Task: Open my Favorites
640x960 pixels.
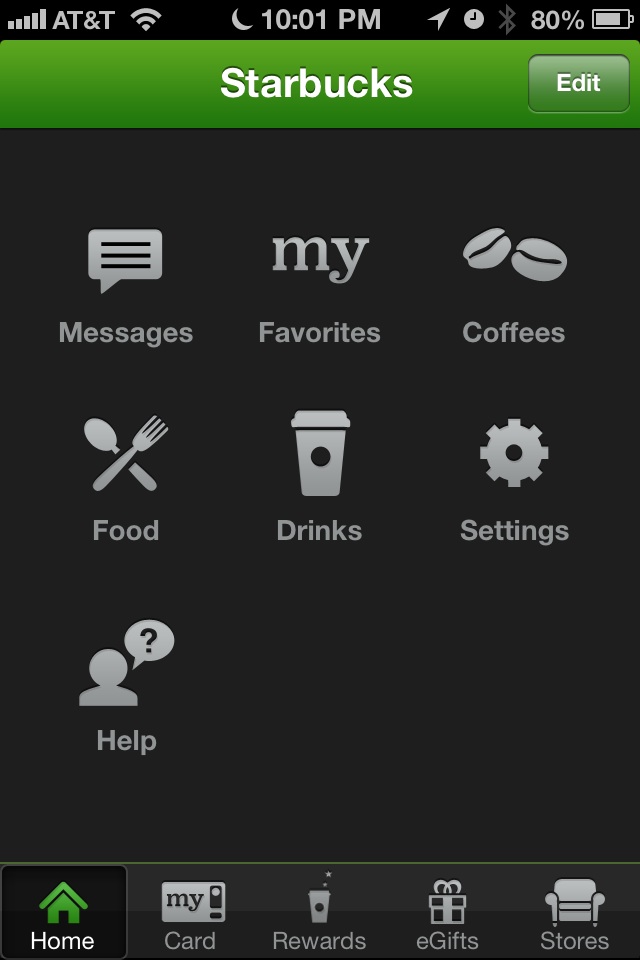Action: coord(320,285)
